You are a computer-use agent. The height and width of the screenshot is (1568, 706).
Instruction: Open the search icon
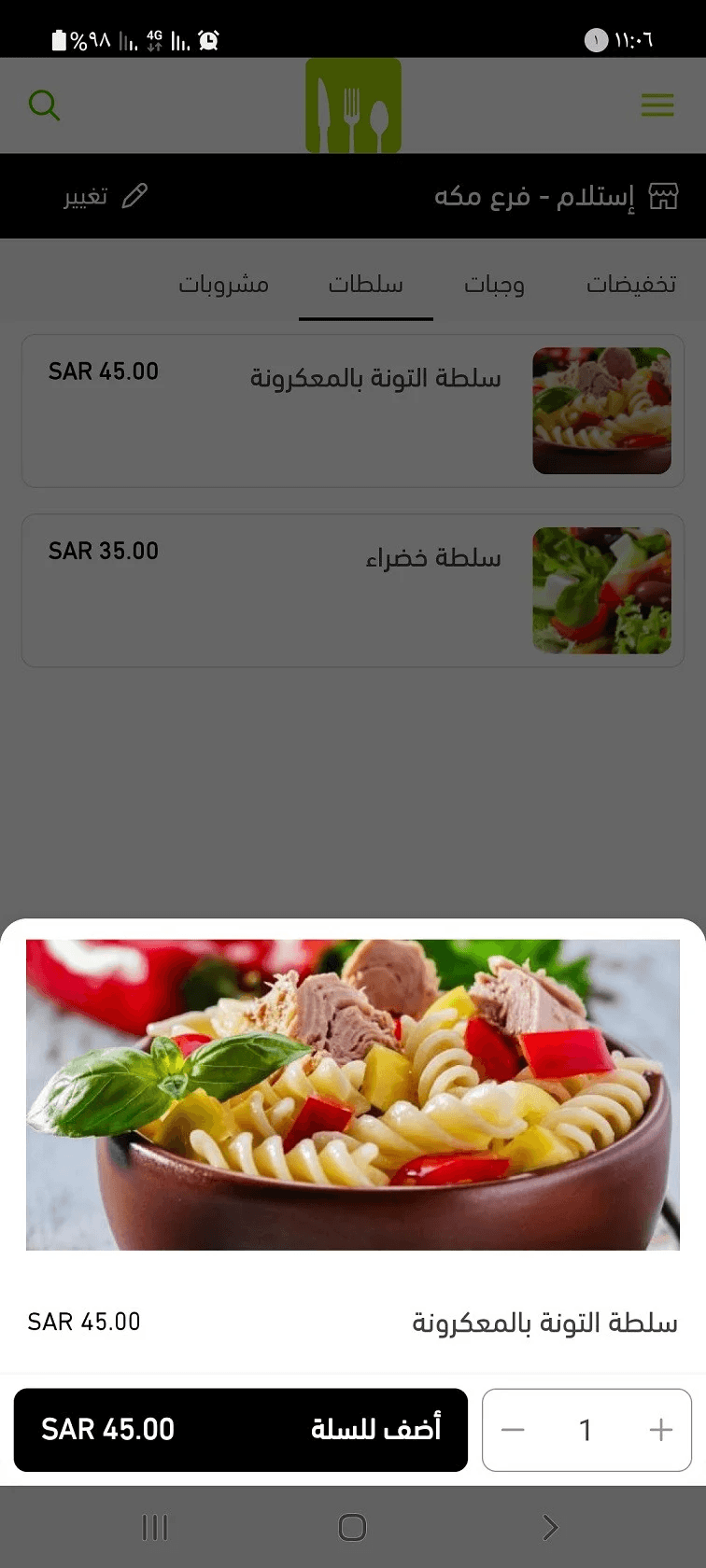tap(44, 105)
